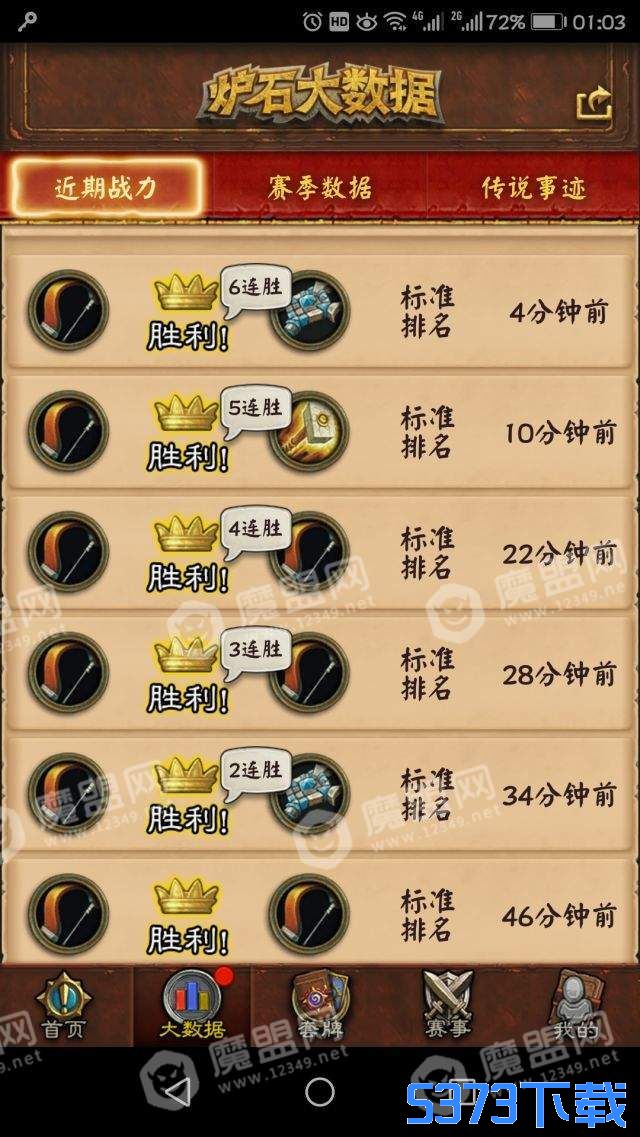View the match from 28分钟前

click(320, 673)
